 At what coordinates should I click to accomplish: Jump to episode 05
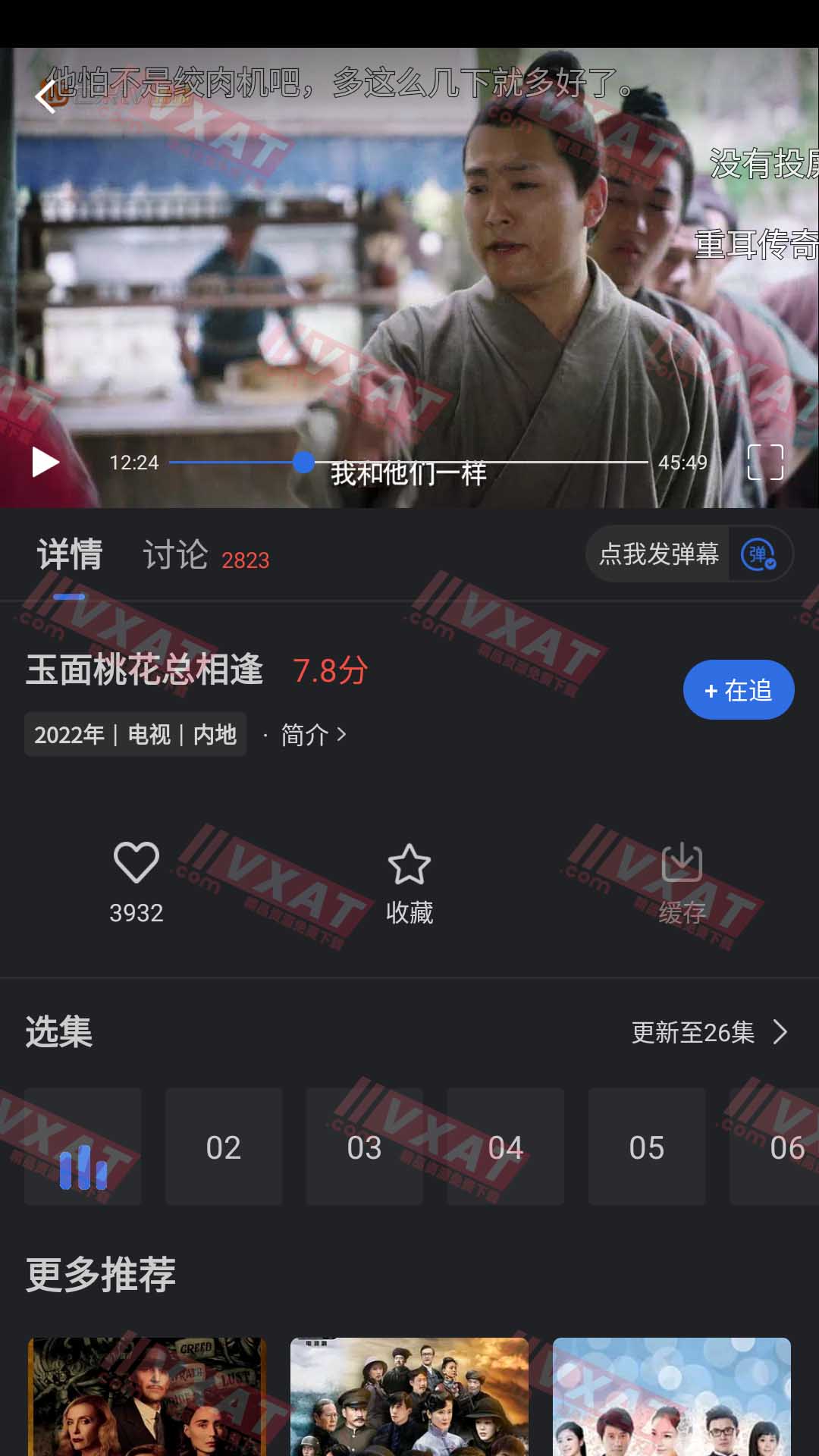coord(646,1147)
